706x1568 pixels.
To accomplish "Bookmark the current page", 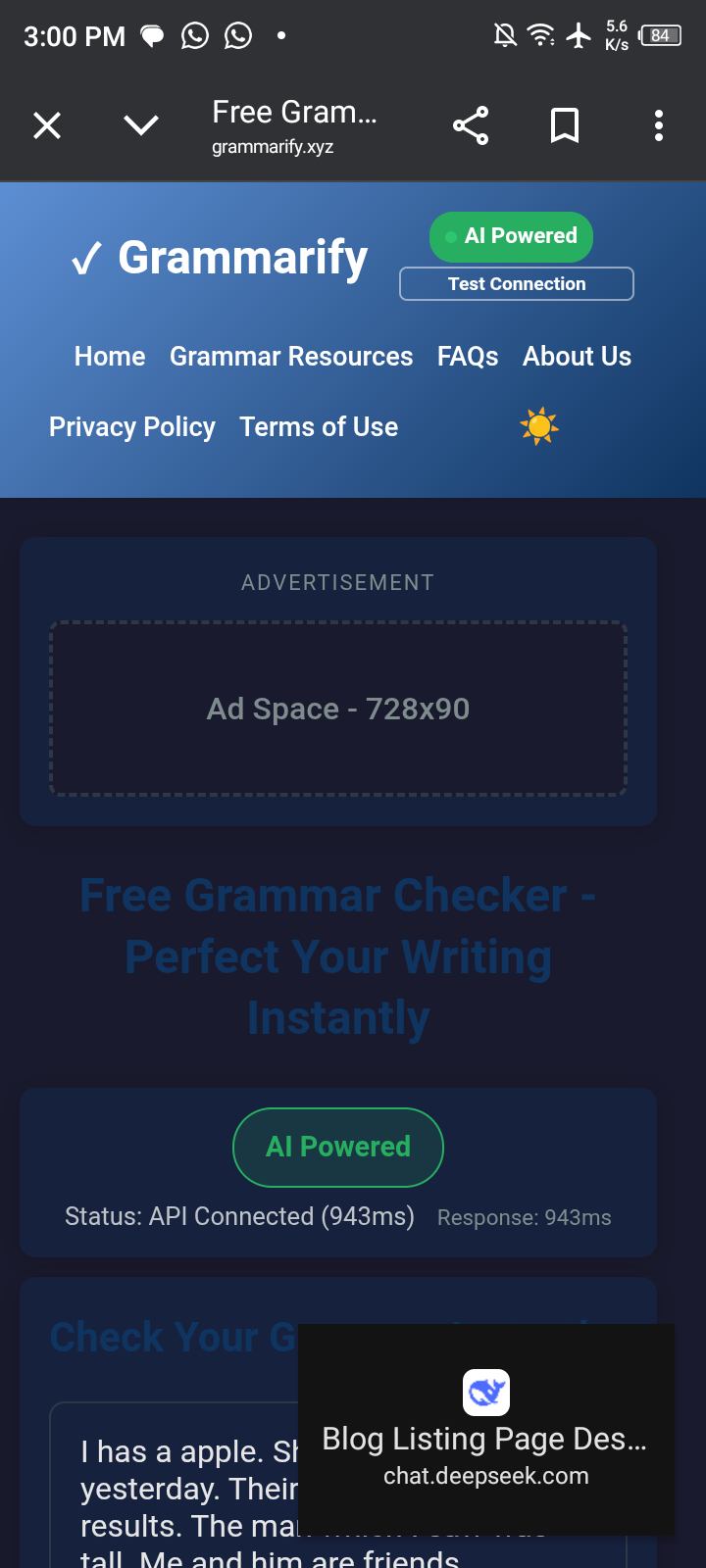I will point(564,124).
